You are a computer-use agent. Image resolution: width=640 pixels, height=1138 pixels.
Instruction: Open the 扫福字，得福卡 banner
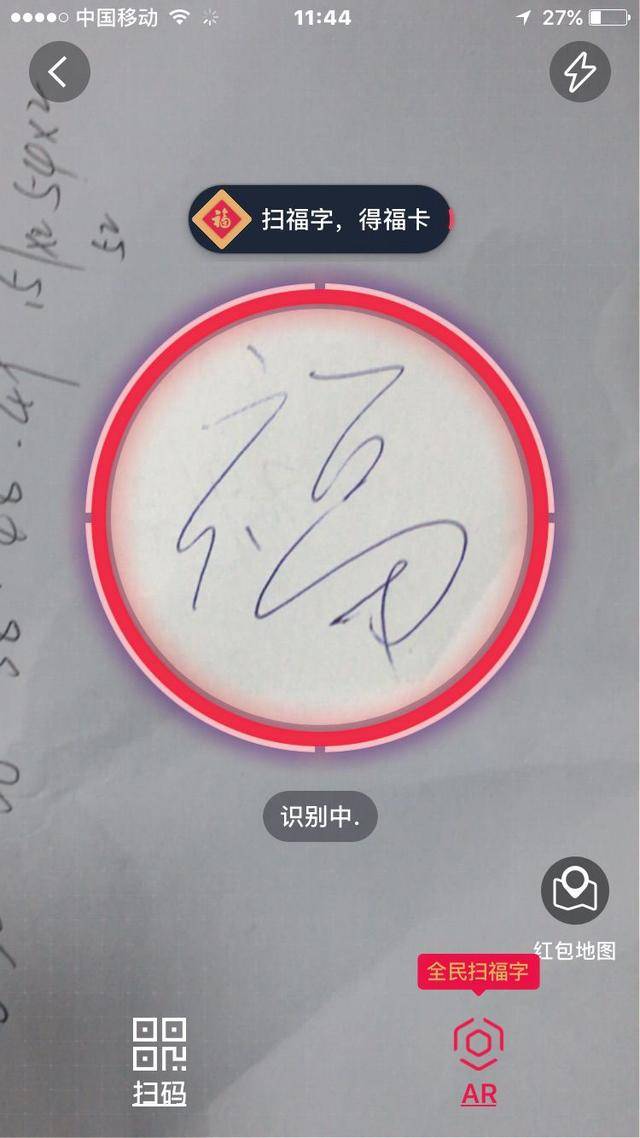318,219
